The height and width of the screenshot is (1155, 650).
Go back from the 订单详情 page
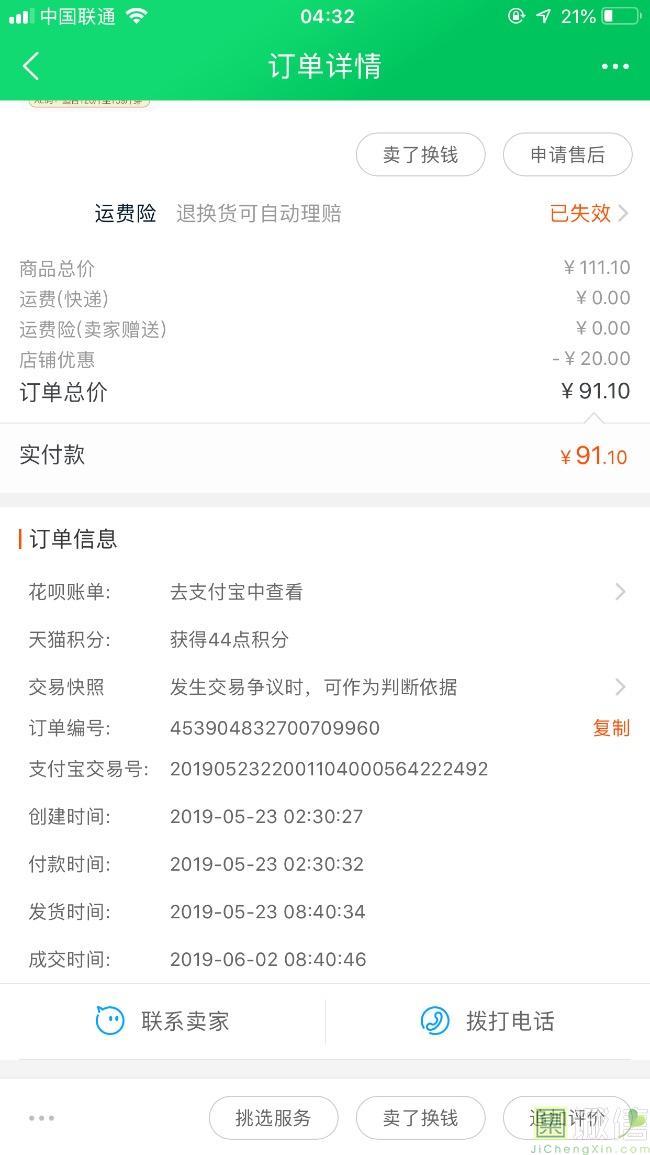[31, 66]
